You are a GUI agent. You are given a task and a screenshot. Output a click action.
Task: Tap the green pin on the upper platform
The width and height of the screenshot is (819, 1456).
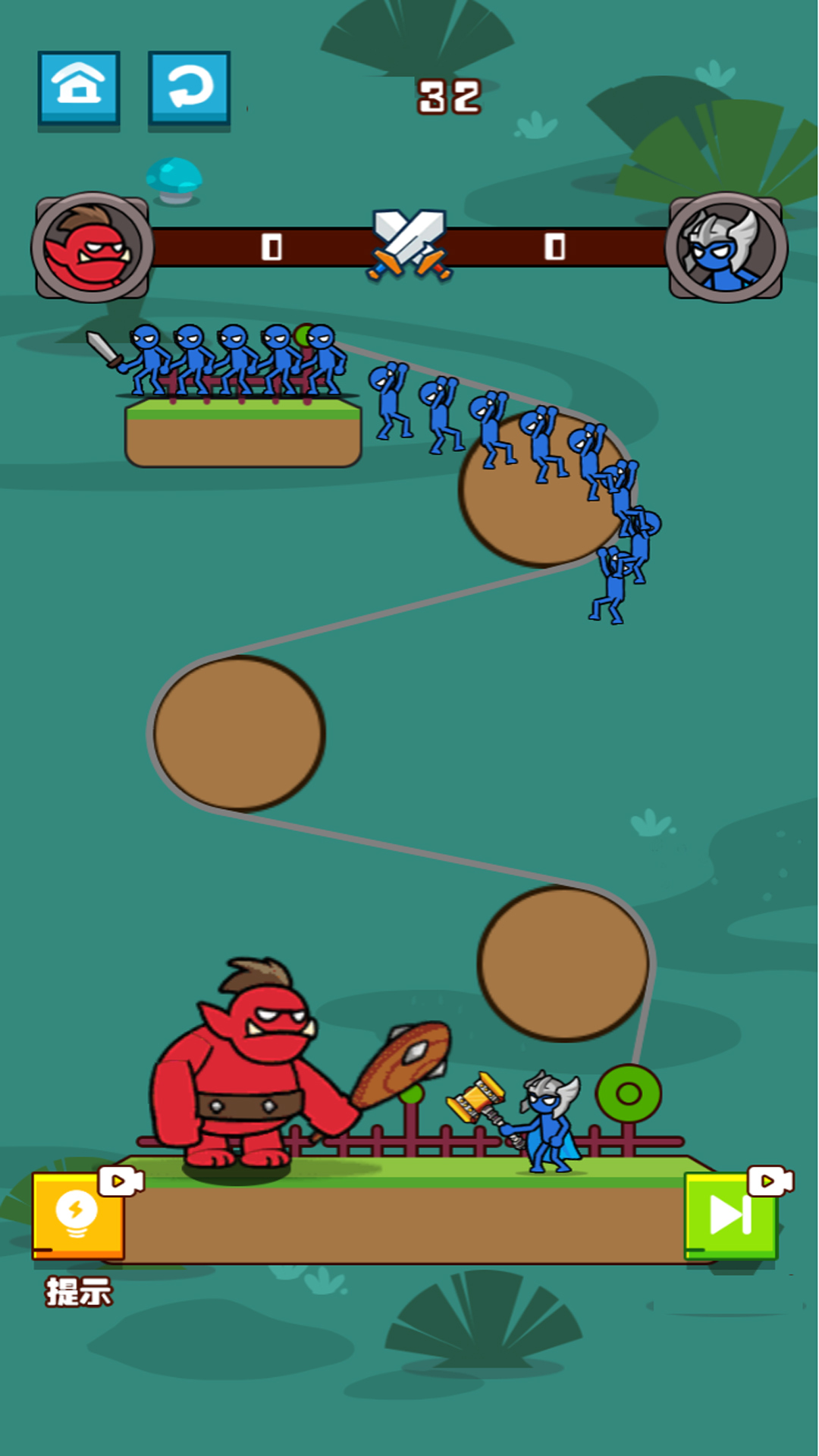[x=303, y=335]
